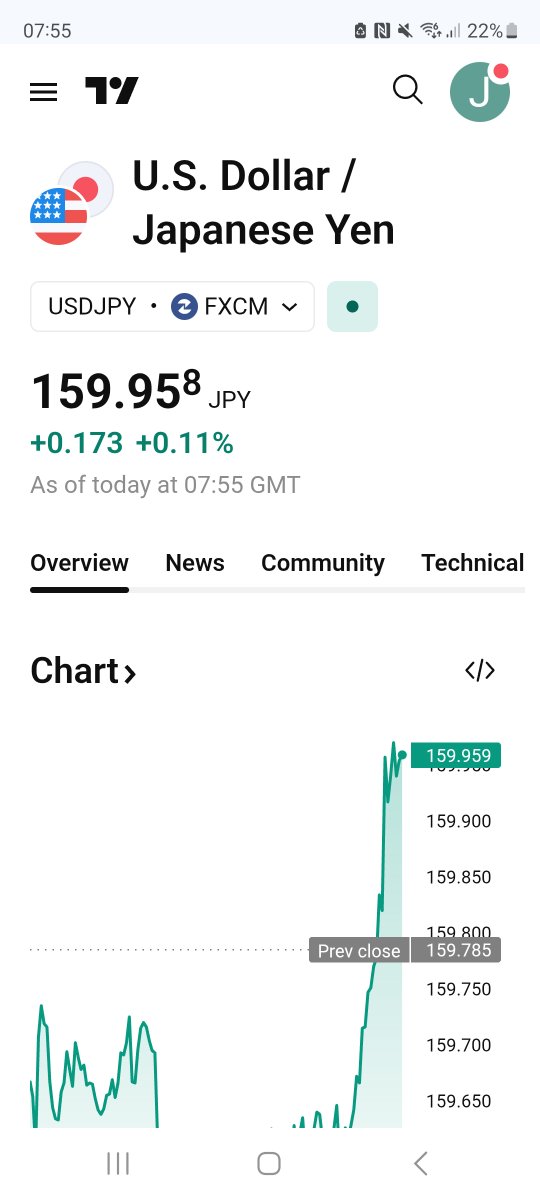Go to the phone home screen

coord(269,1163)
